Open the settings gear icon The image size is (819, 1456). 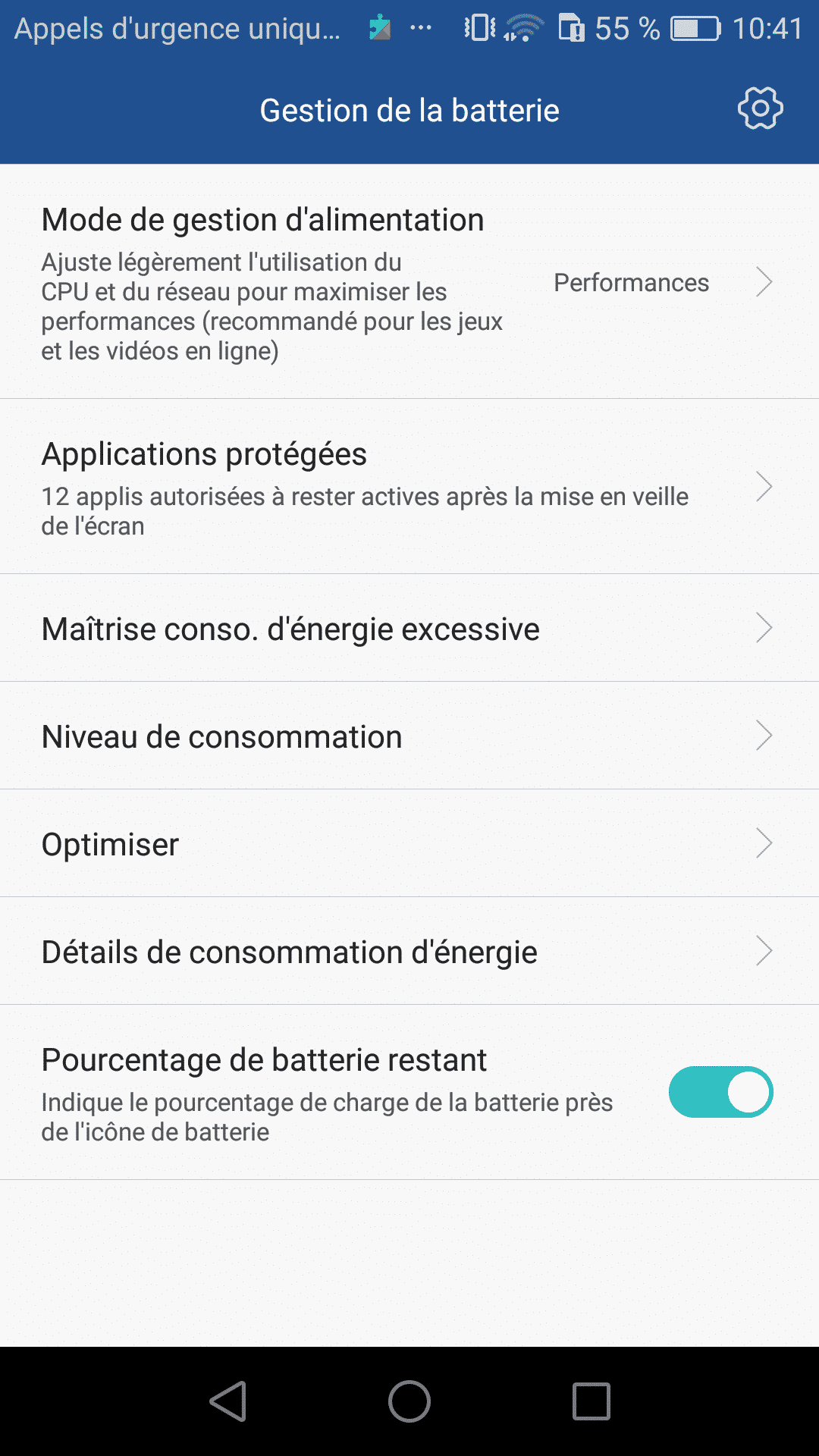760,109
